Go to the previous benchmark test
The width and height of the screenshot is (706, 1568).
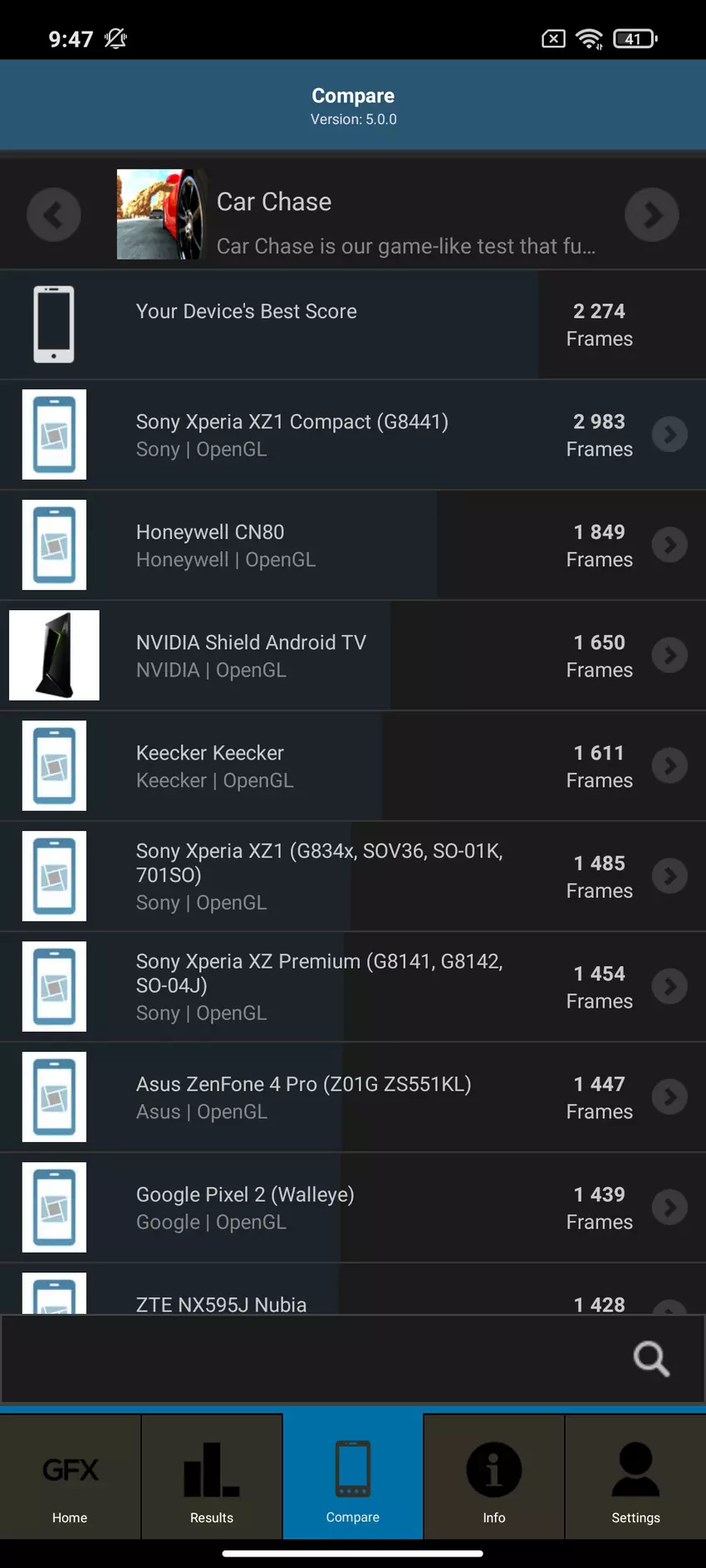click(54, 215)
